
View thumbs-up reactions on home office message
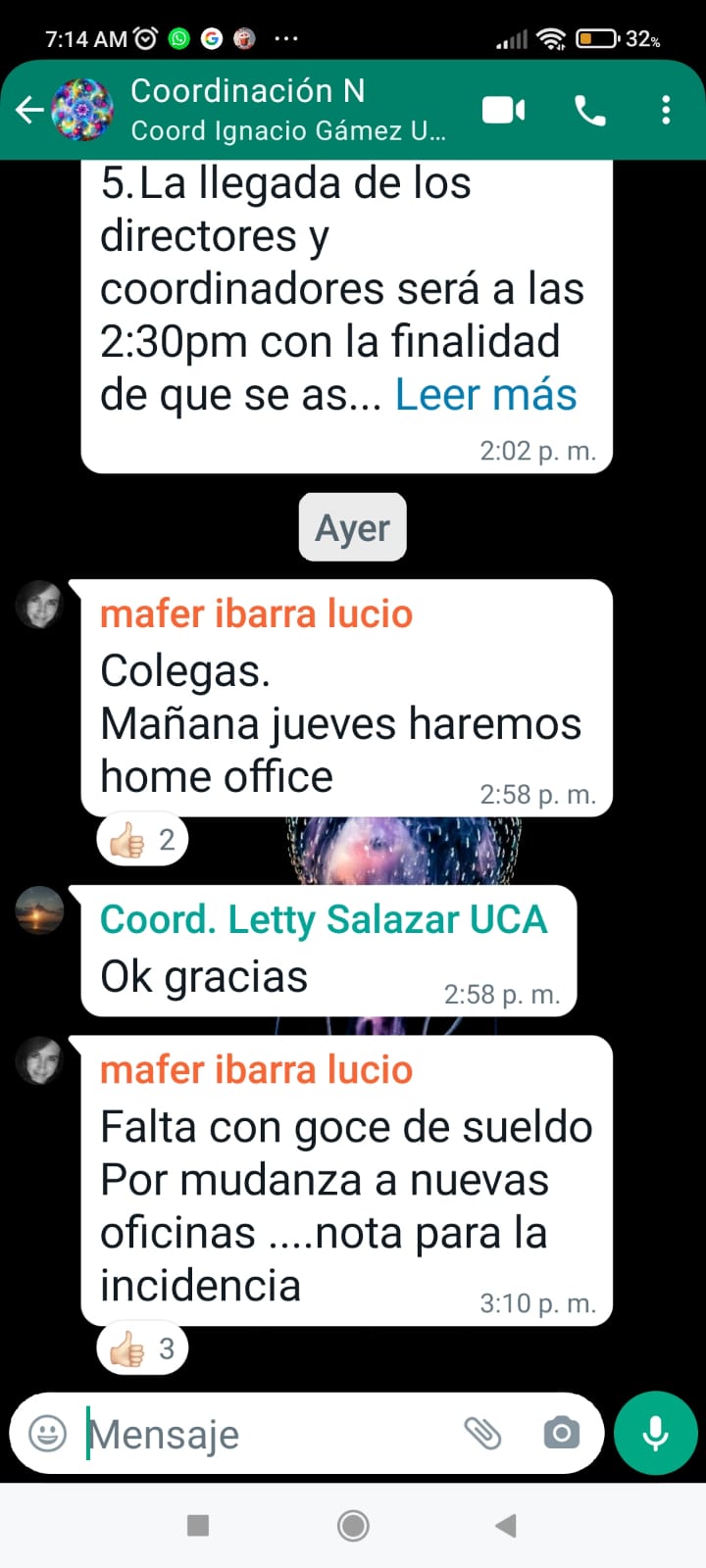click(x=142, y=840)
